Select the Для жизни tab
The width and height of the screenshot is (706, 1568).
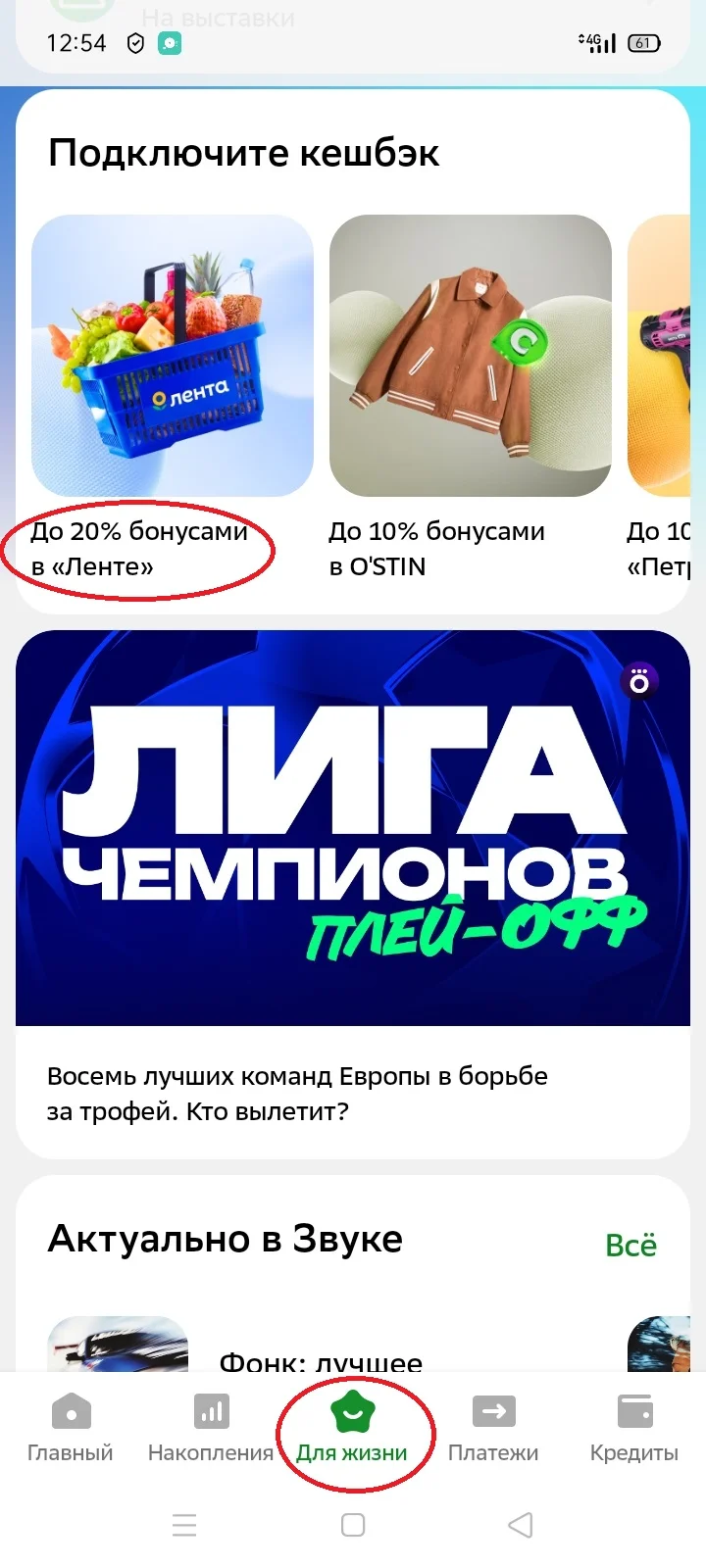[x=352, y=1429]
